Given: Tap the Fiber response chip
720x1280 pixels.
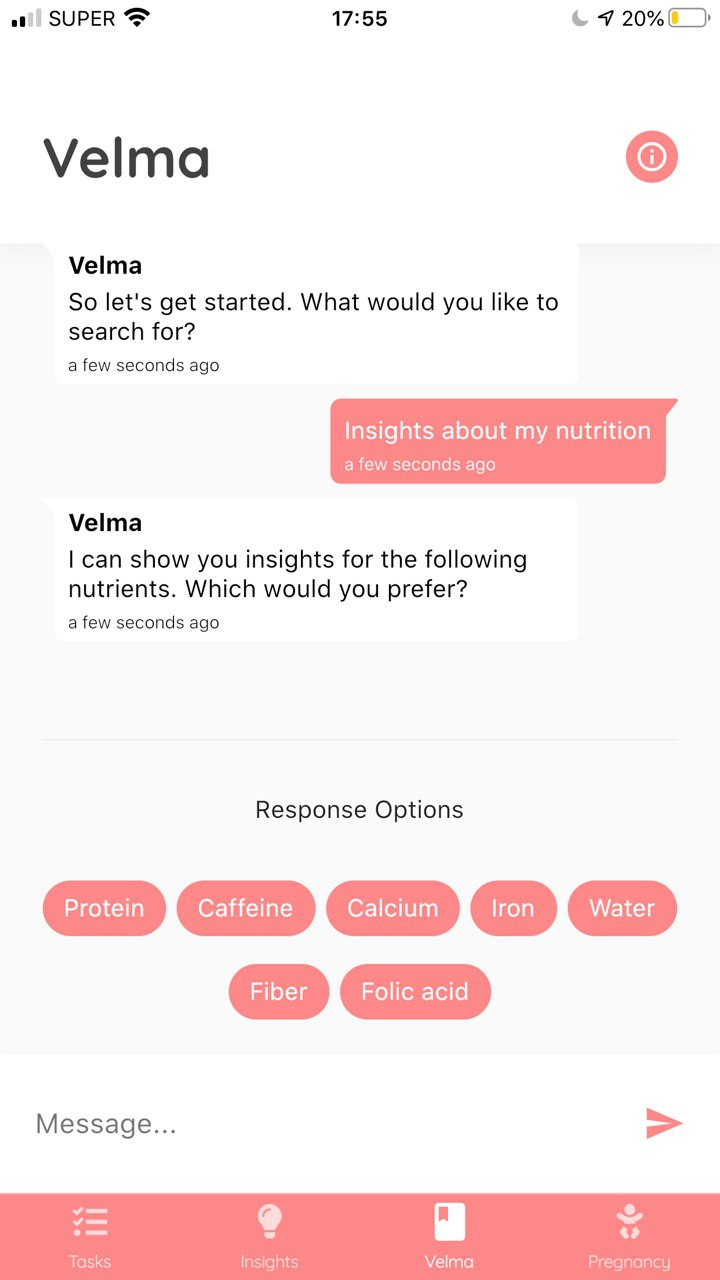Looking at the screenshot, I should pos(278,991).
